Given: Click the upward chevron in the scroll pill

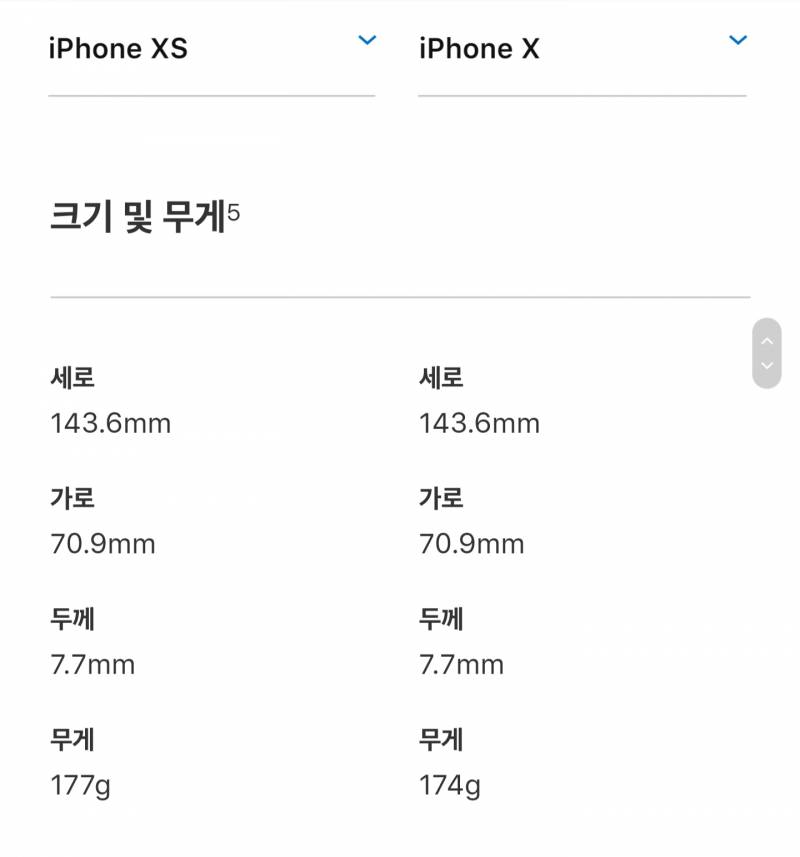Looking at the screenshot, I should coord(768,339).
